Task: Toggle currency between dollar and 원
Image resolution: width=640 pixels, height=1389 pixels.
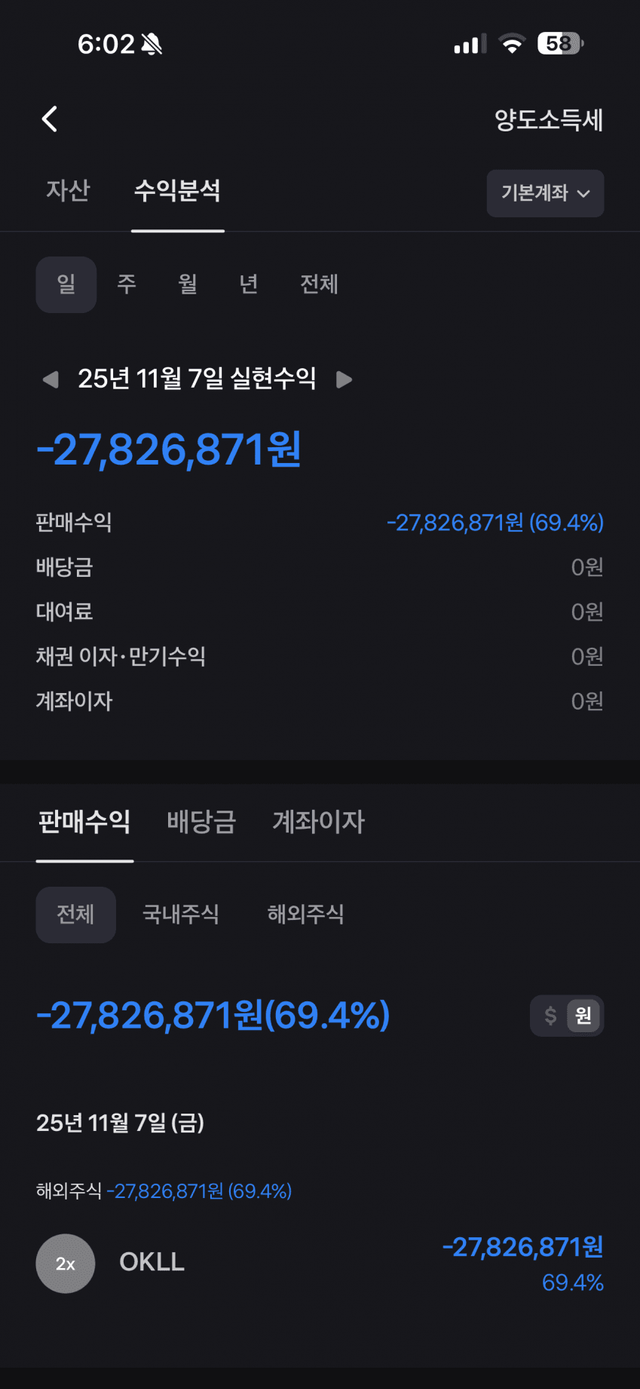Action: [567, 1016]
